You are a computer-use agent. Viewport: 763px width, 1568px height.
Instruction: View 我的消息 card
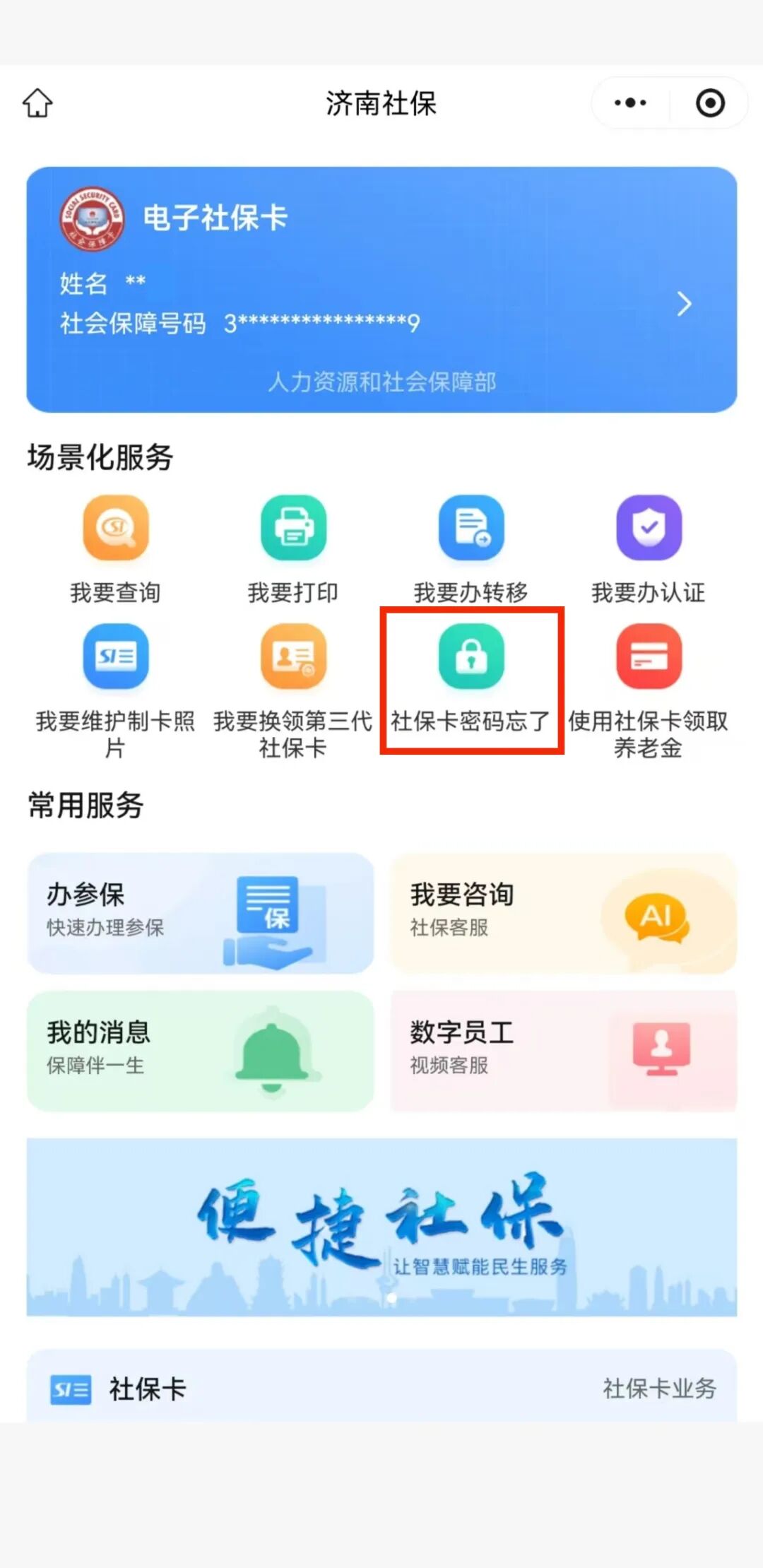pyautogui.click(x=201, y=1050)
